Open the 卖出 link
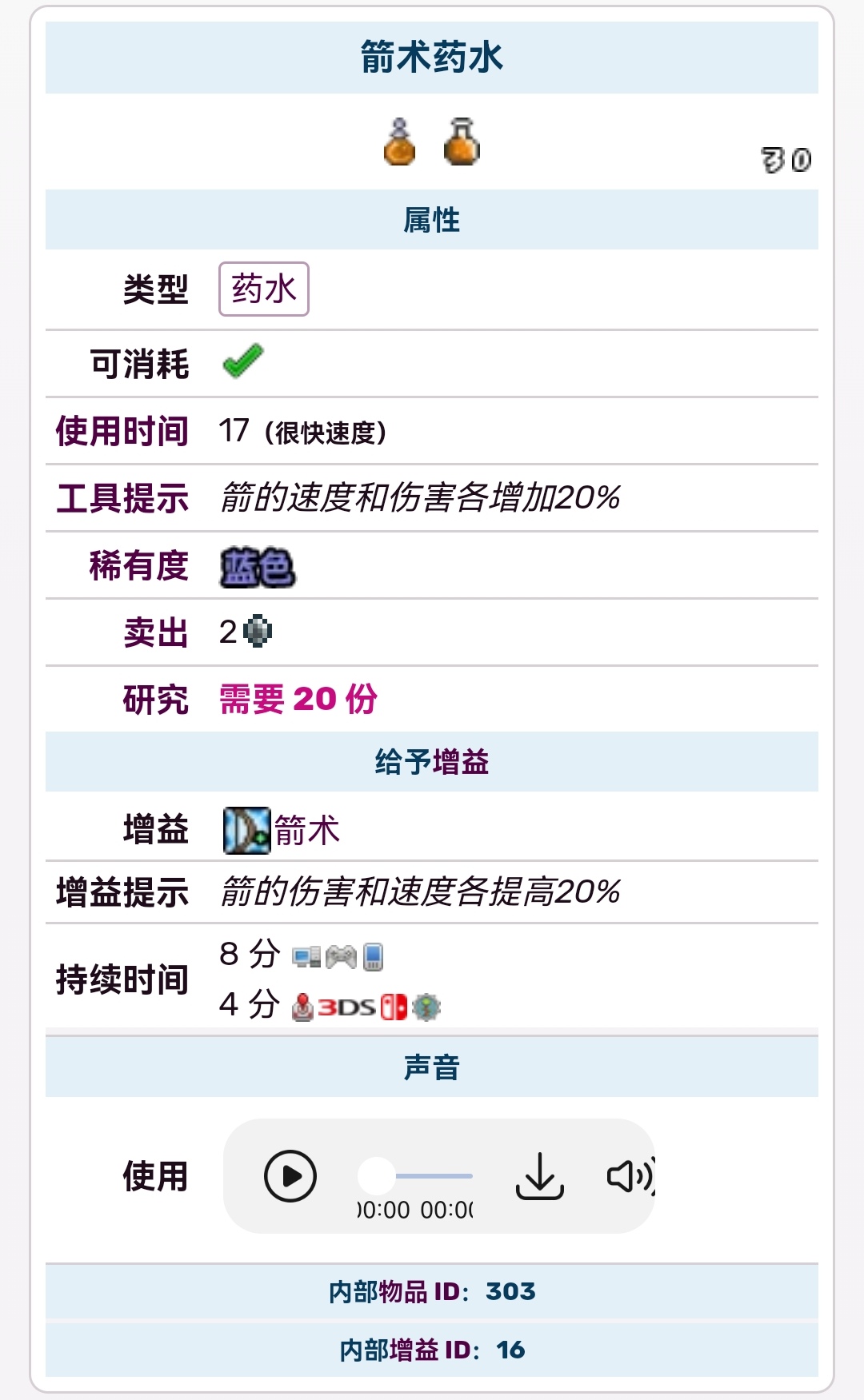This screenshot has height=1400, width=864. [x=155, y=633]
